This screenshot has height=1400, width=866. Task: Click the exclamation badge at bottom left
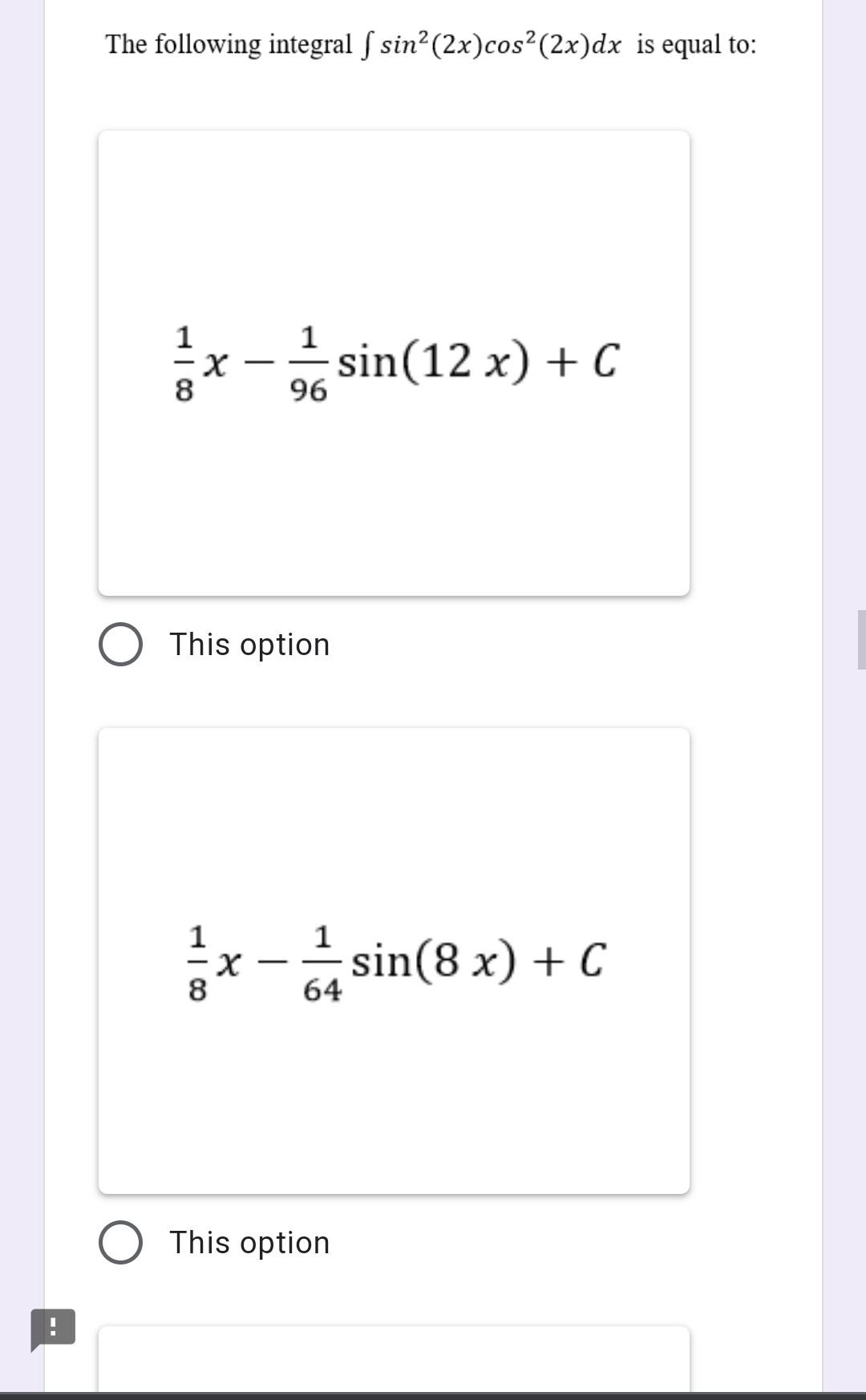point(55,1327)
